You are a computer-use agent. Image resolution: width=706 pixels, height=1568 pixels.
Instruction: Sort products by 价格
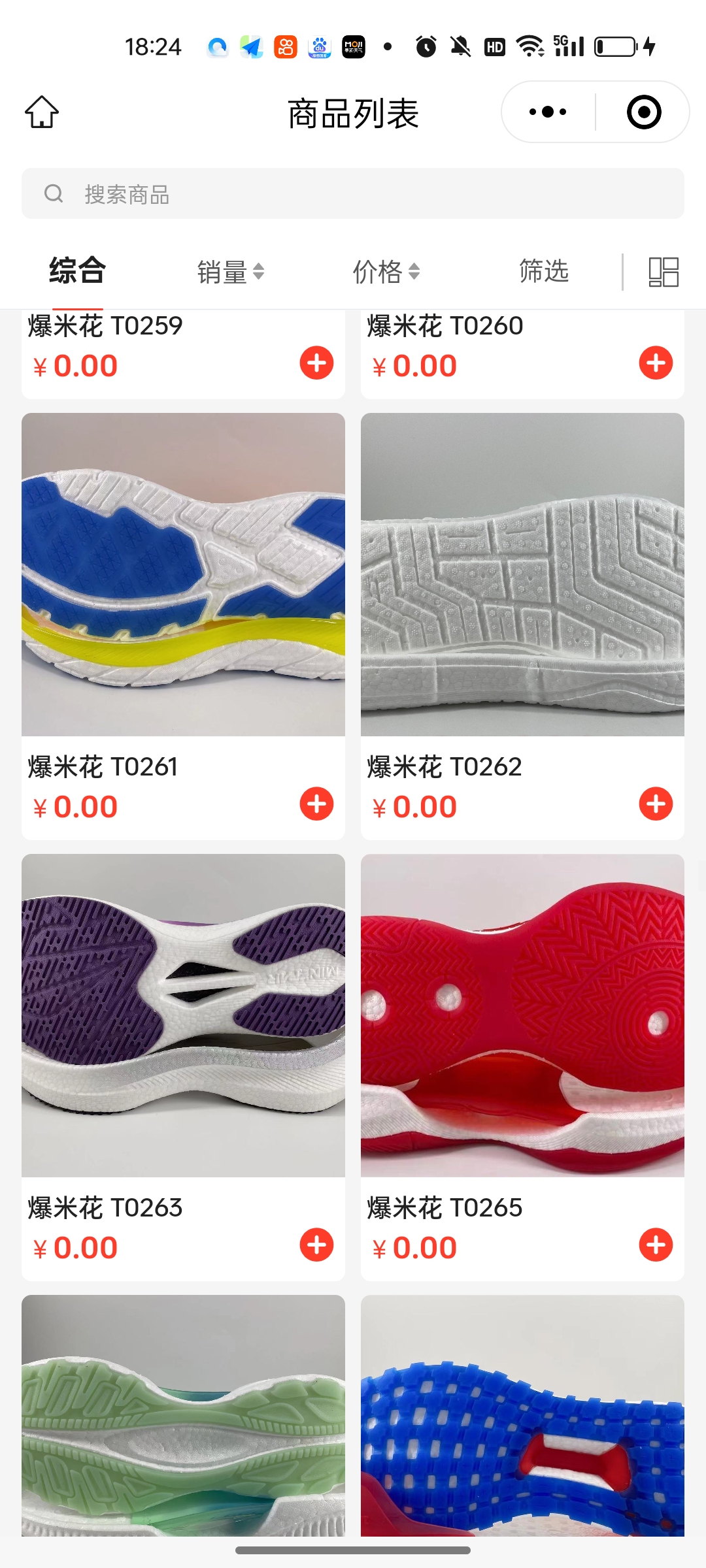(x=386, y=272)
